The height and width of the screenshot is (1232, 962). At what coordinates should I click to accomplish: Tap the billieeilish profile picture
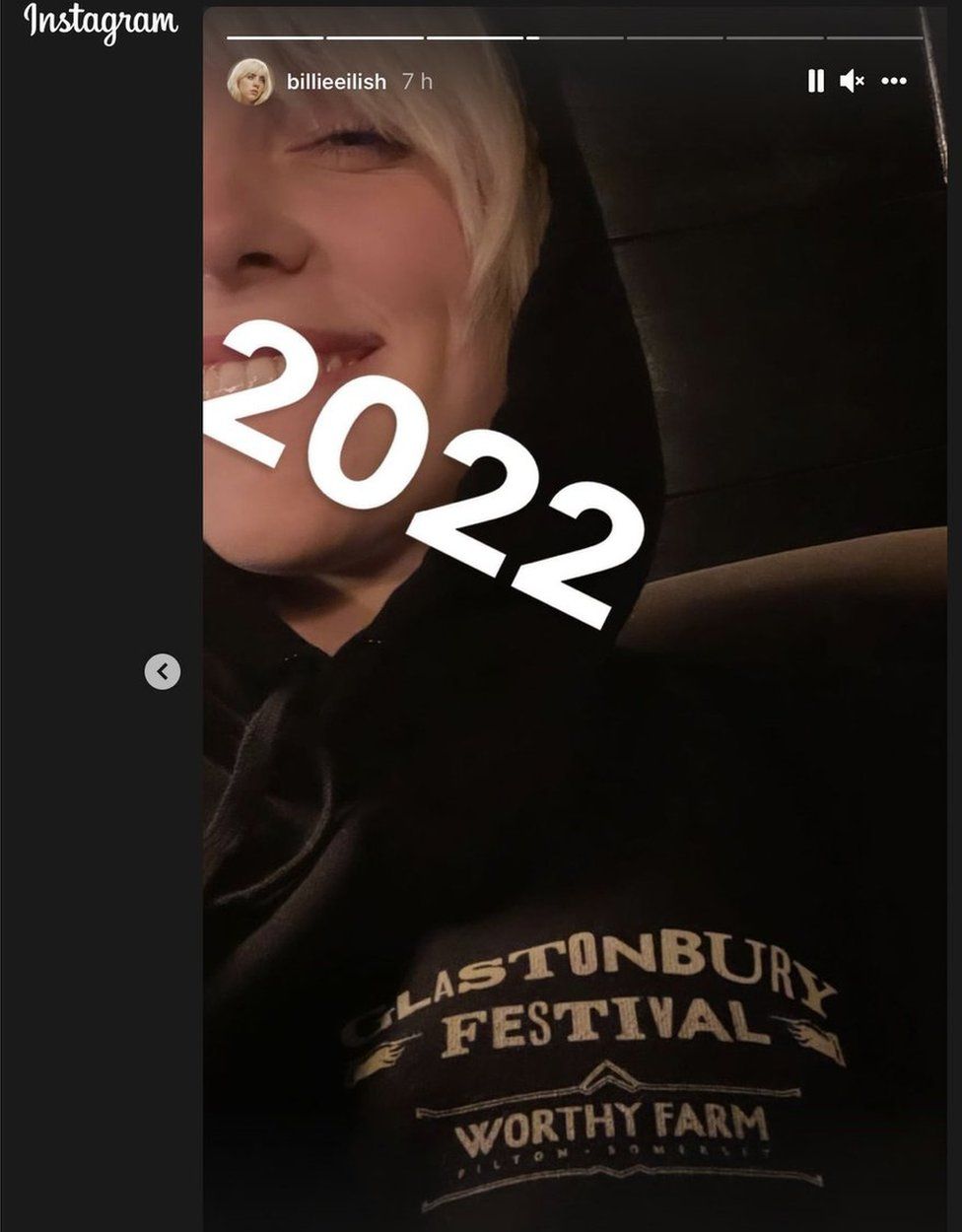point(249,82)
